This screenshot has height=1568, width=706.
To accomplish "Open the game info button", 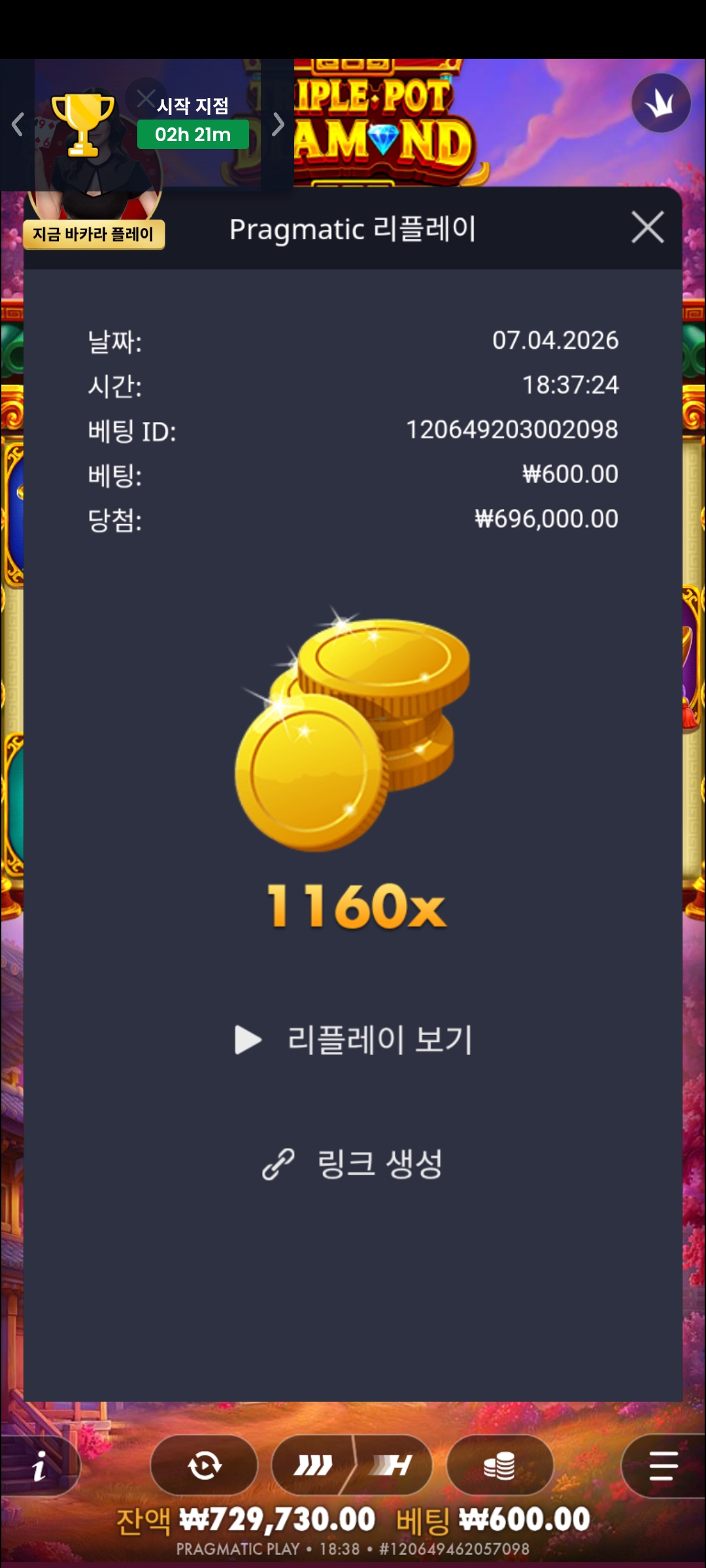I will click(x=39, y=1466).
